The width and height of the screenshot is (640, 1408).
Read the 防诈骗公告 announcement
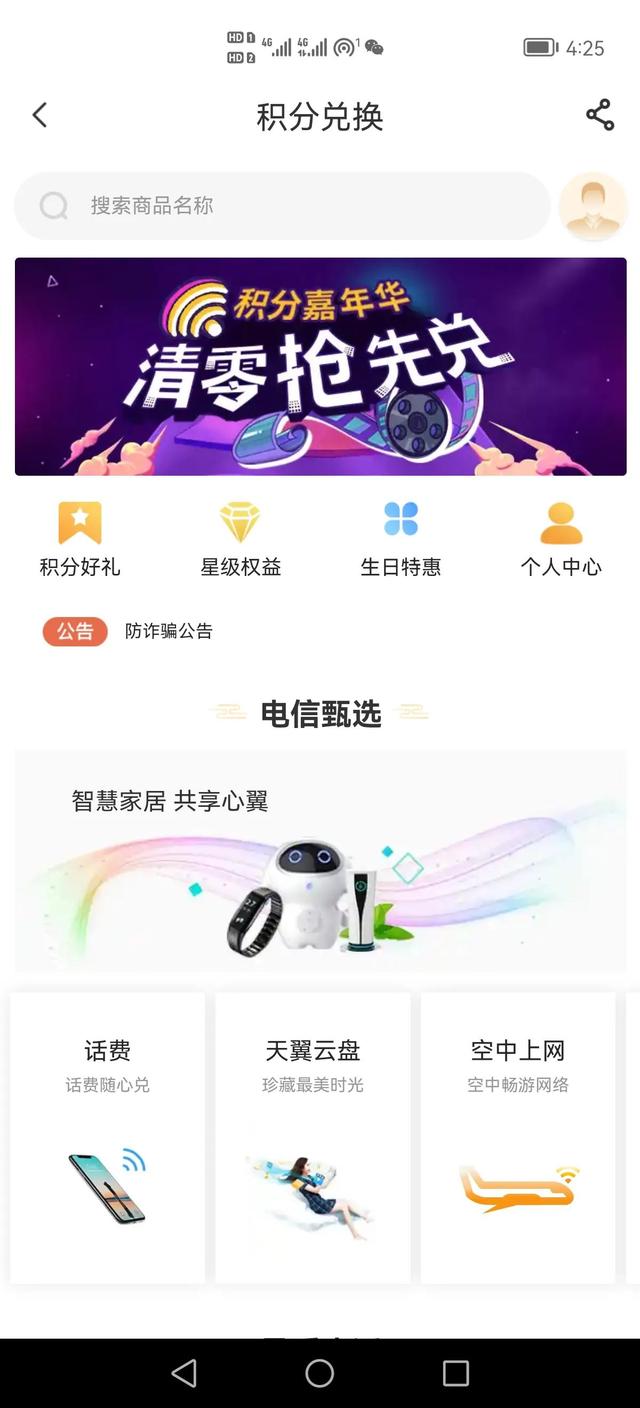pyautogui.click(x=169, y=631)
